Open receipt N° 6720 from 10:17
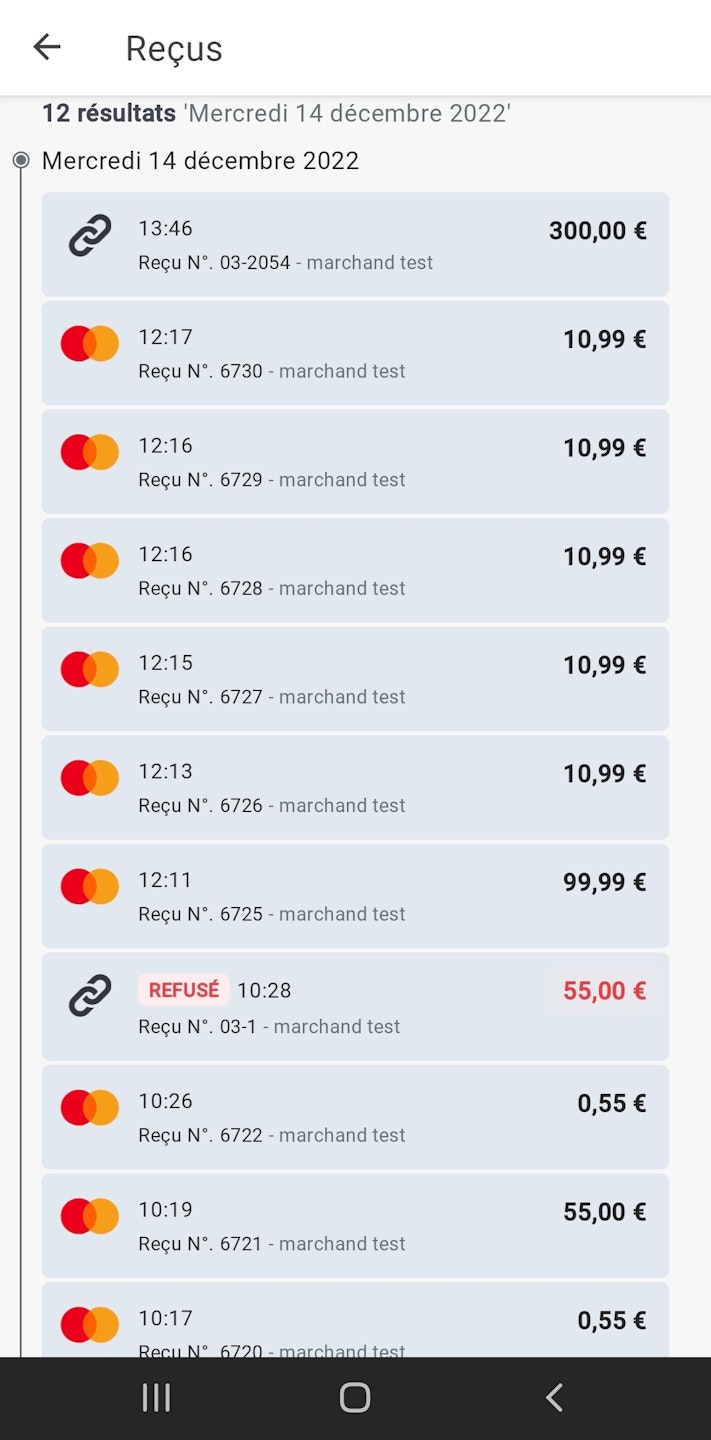This screenshot has width=711, height=1440. click(355, 1320)
